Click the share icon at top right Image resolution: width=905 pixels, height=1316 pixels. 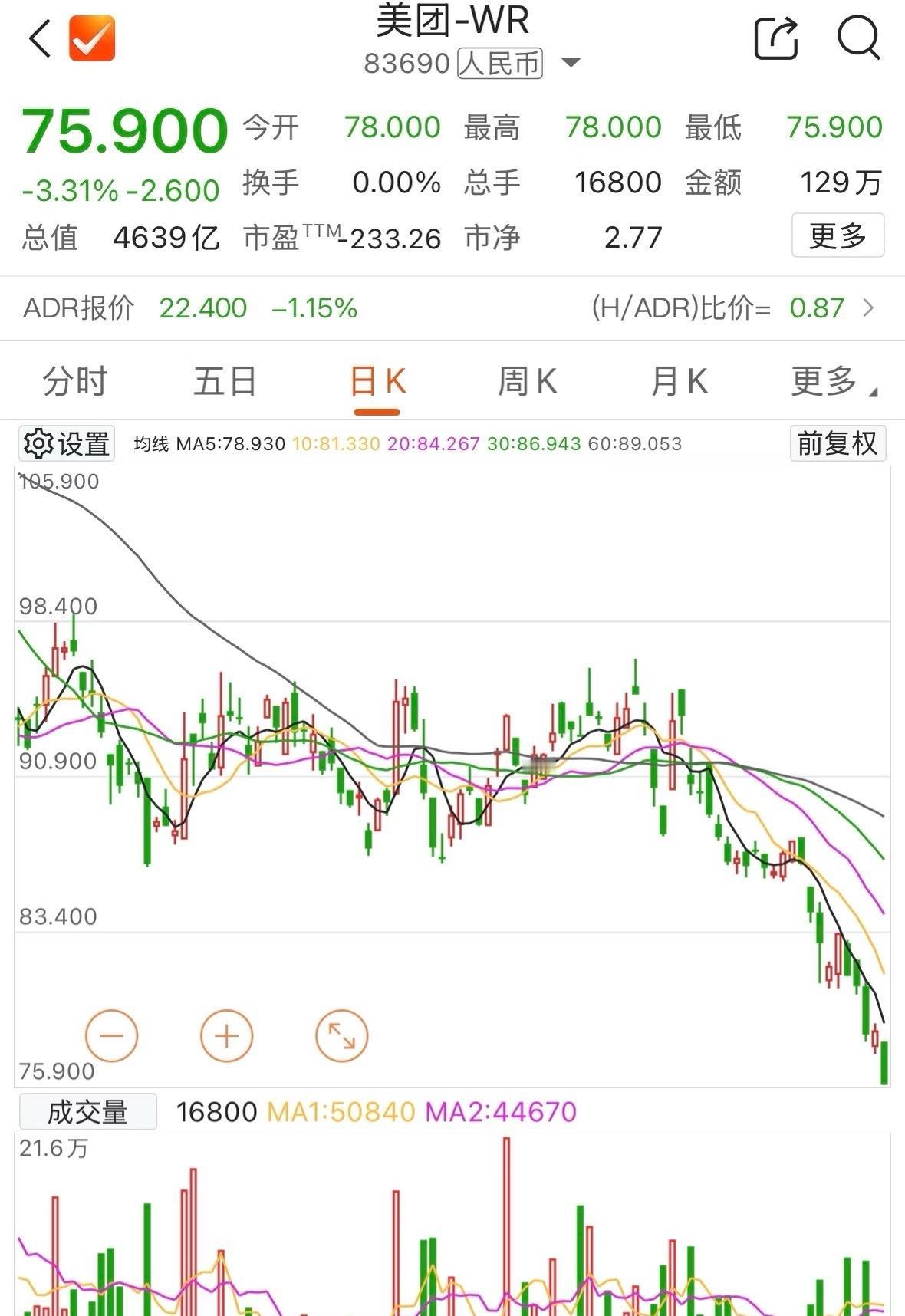778,38
